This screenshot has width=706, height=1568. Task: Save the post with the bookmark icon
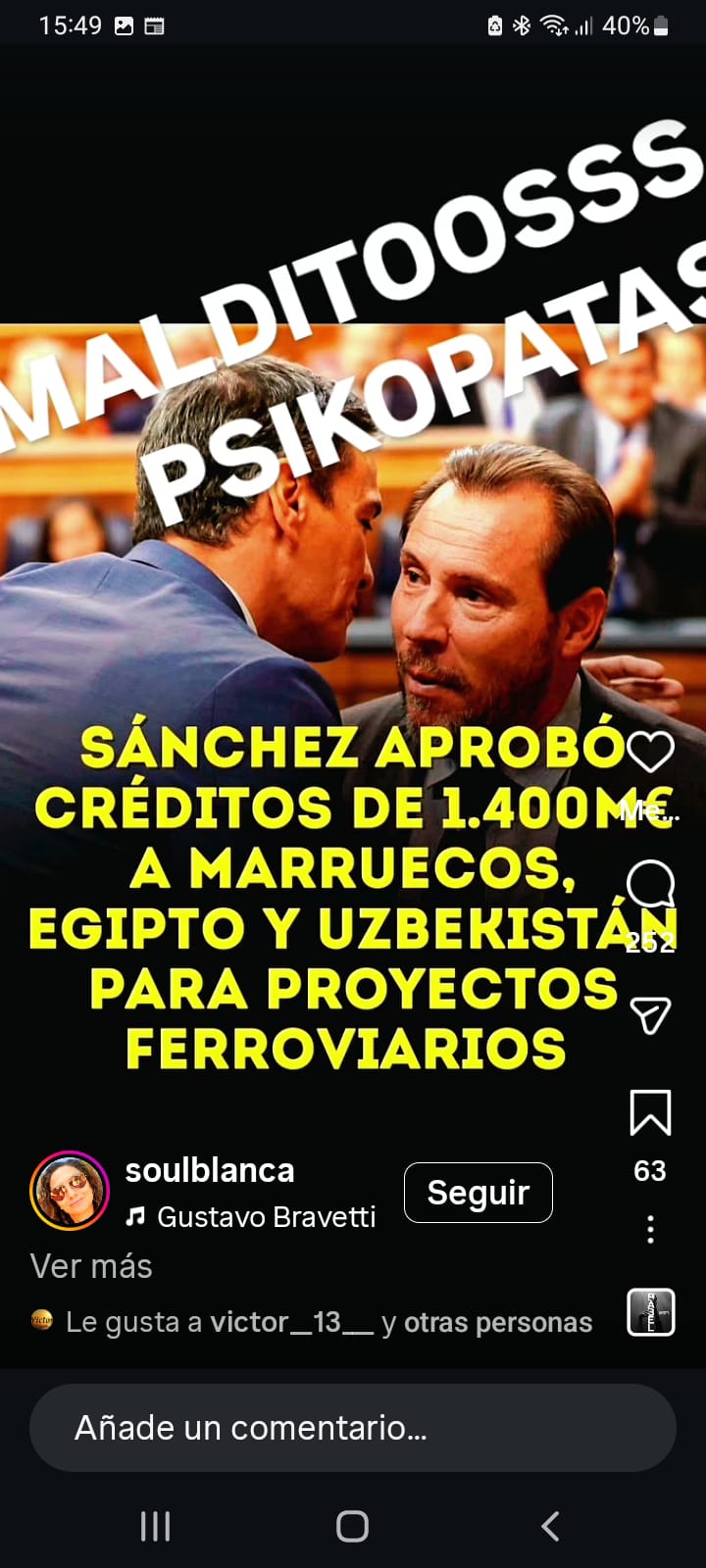tap(649, 1112)
